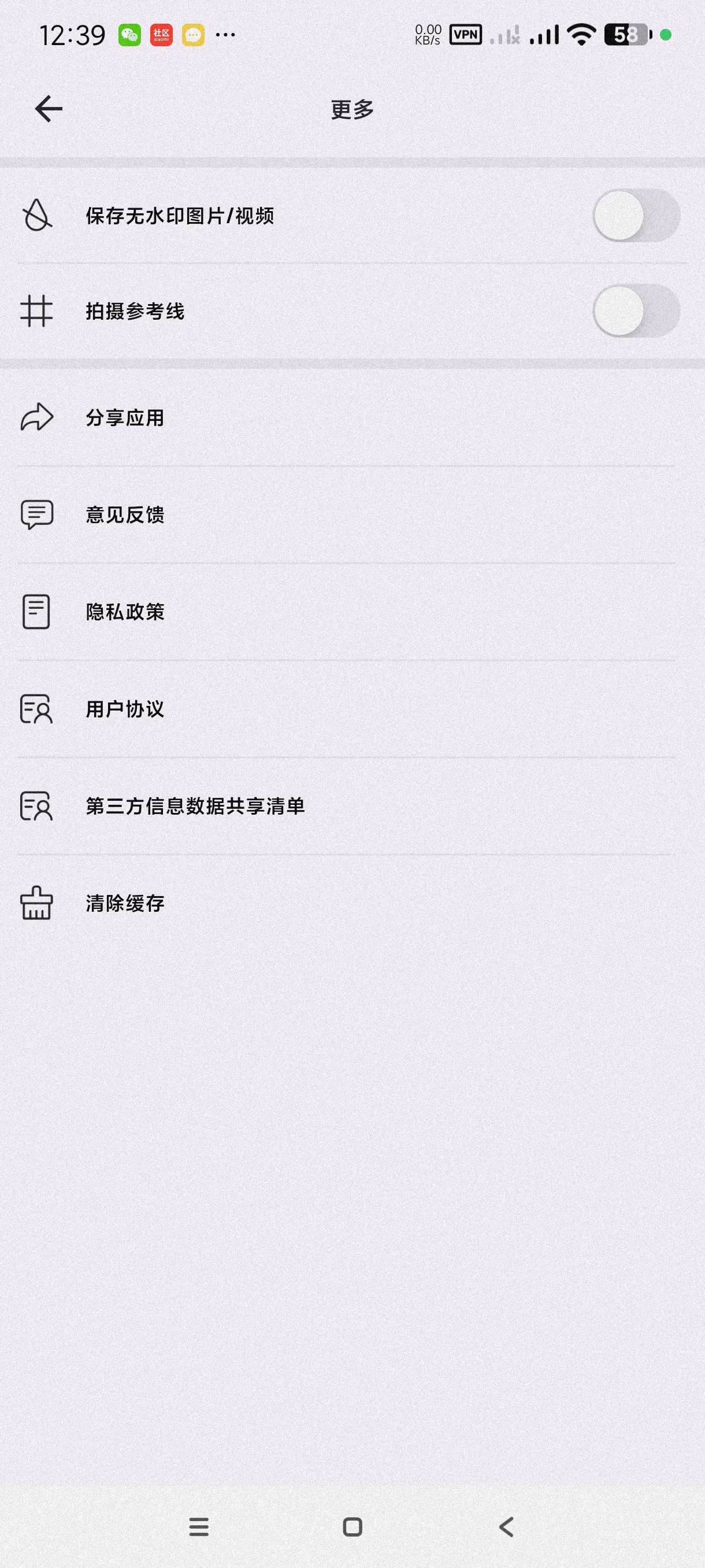Open recent apps from navigation bar
Viewport: 705px width, 1568px height.
[x=199, y=1526]
